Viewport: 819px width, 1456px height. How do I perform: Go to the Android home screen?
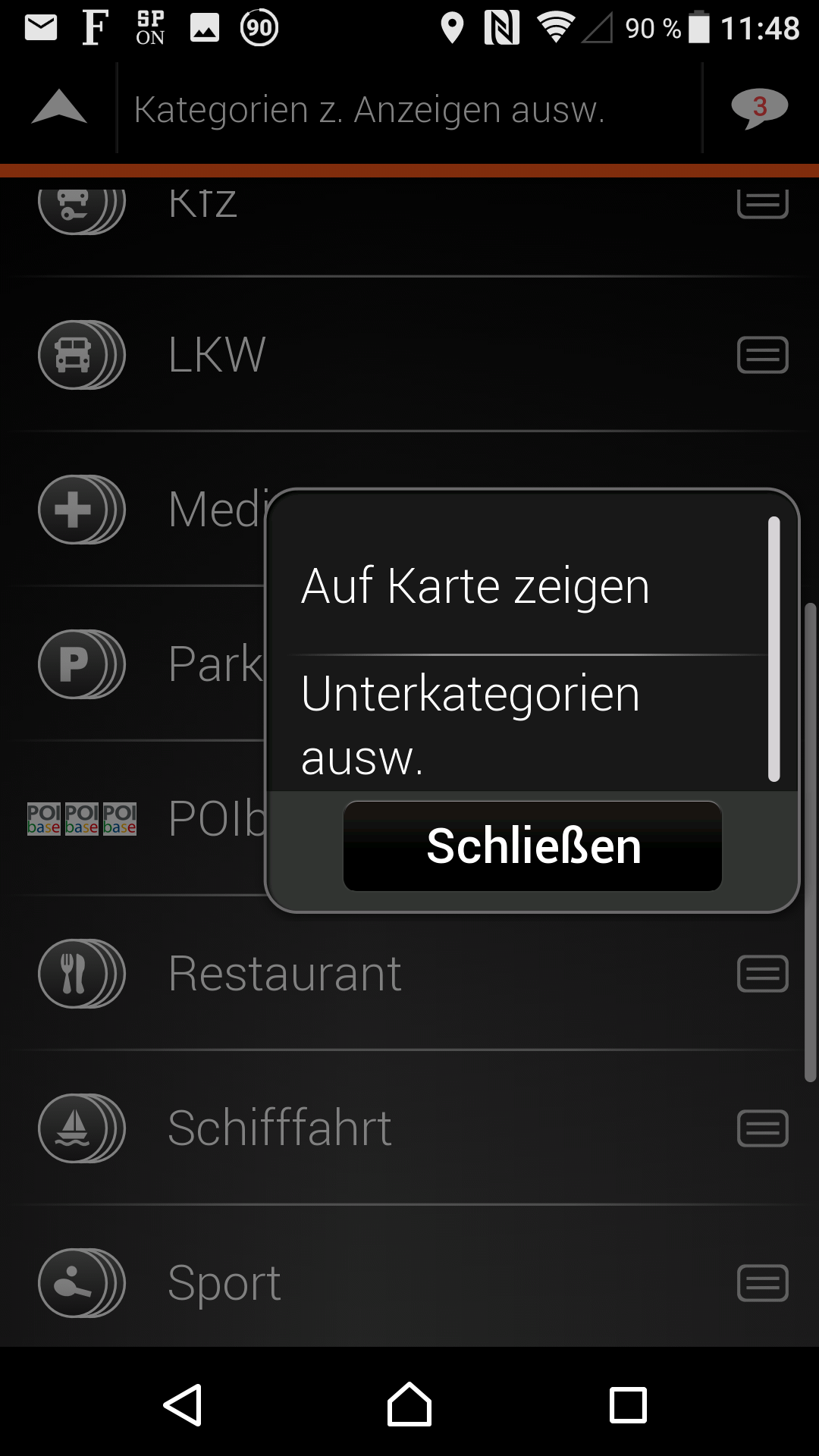pyautogui.click(x=409, y=1405)
